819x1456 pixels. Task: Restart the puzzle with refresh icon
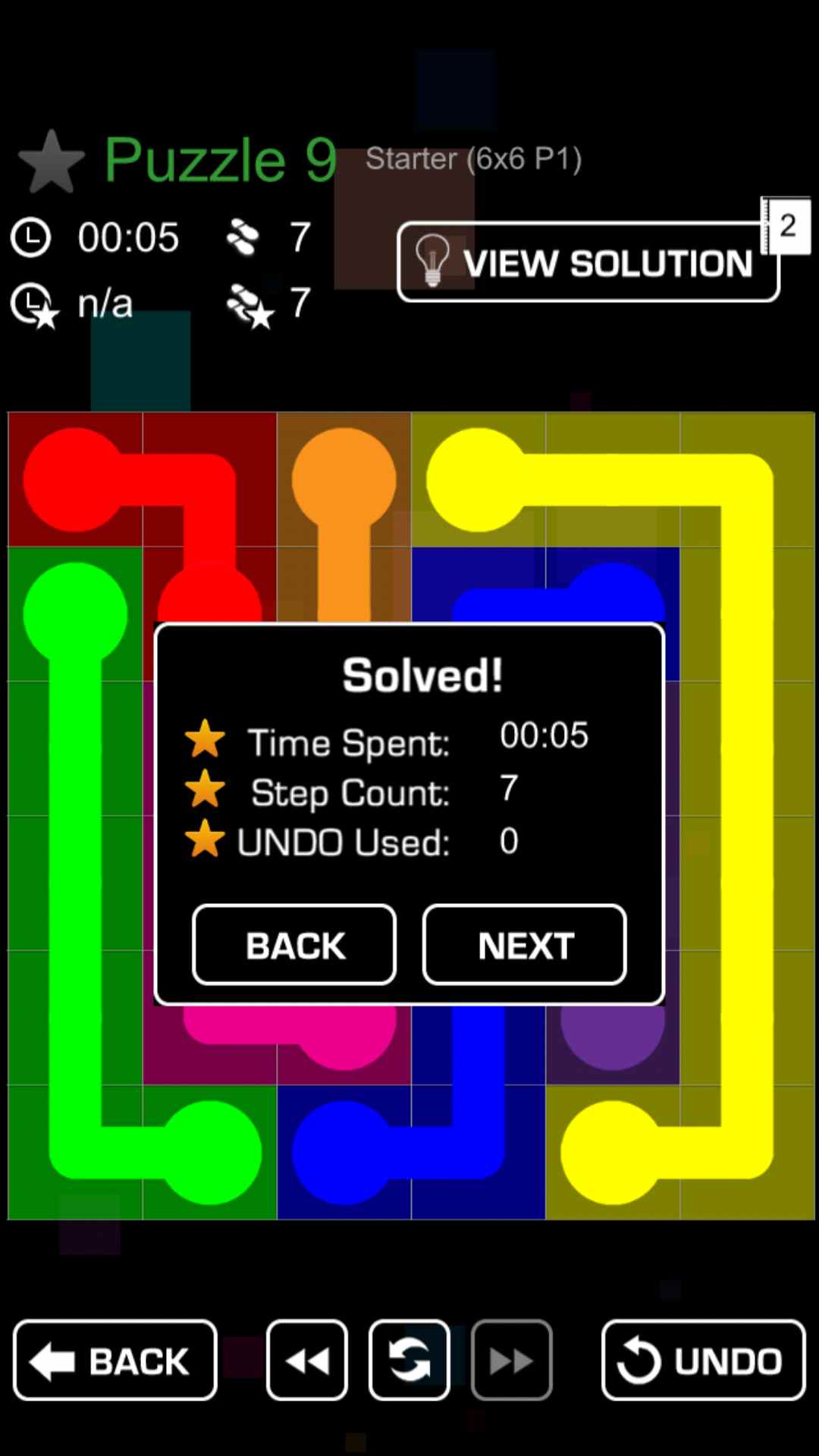click(x=409, y=1360)
